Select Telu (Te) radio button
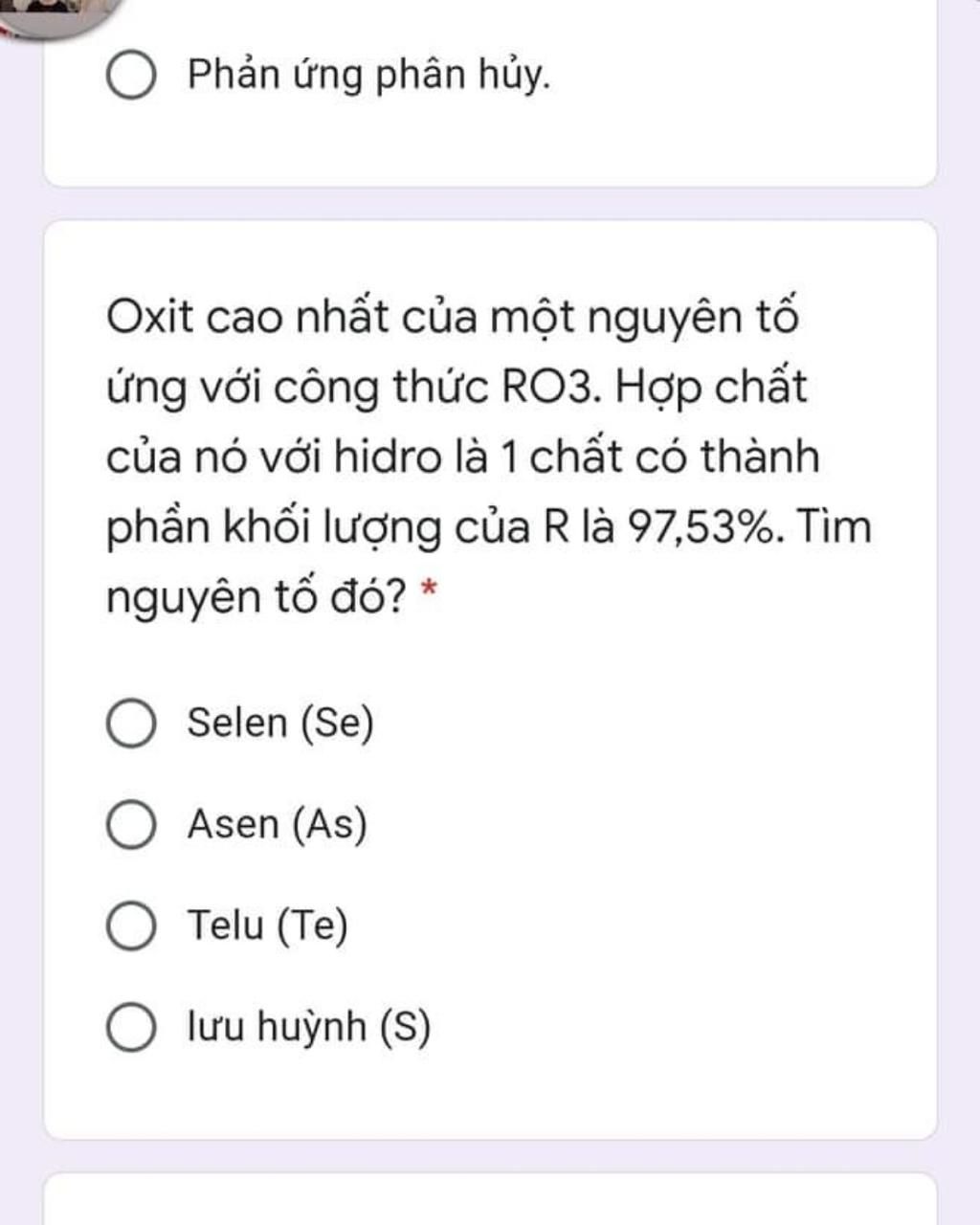This screenshot has height=1225, width=980. (x=131, y=925)
